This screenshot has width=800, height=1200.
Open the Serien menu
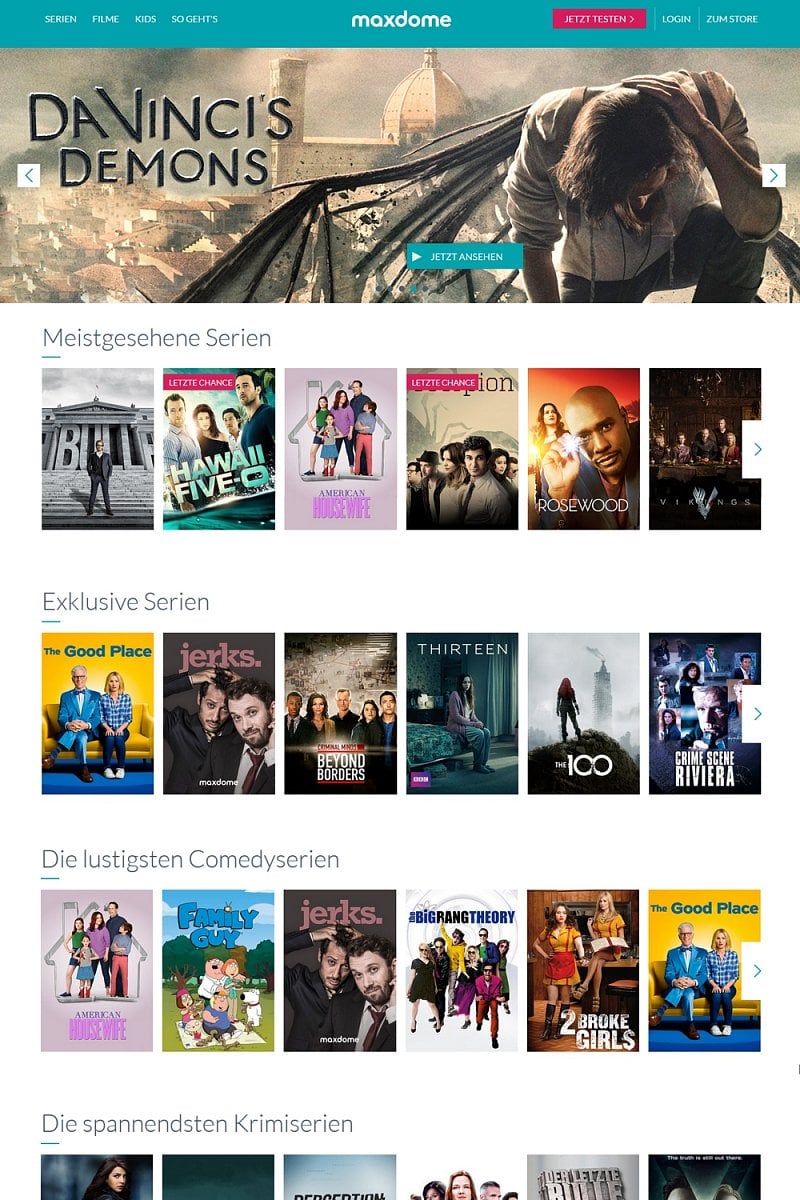tap(60, 19)
